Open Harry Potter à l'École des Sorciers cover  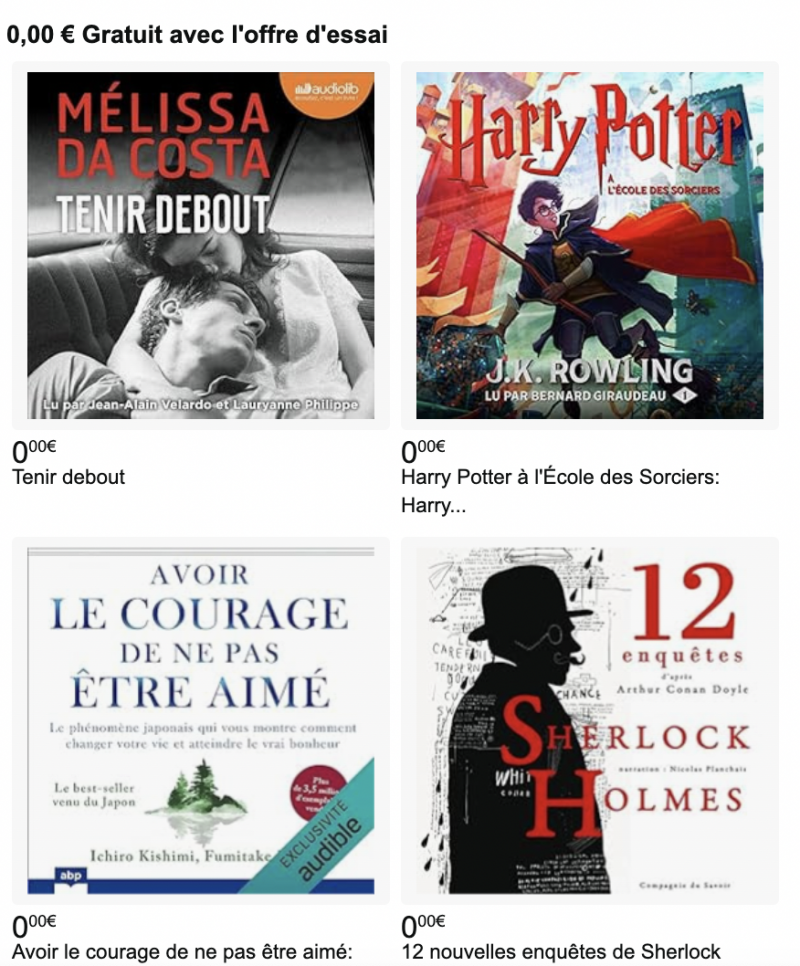click(x=589, y=245)
